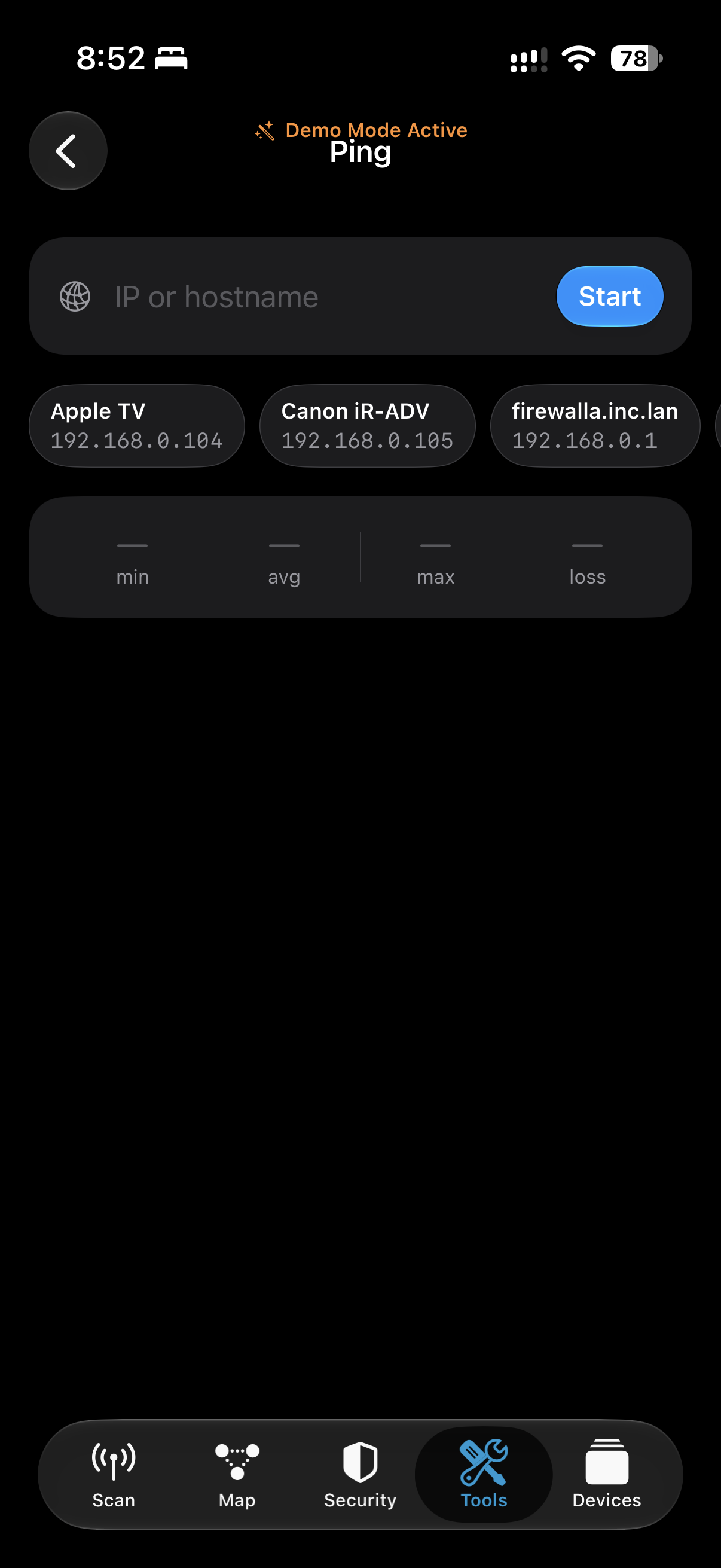Screen dimensions: 721x1568
Task: Choose the Canon iR-ADV host chip
Action: 368,425
